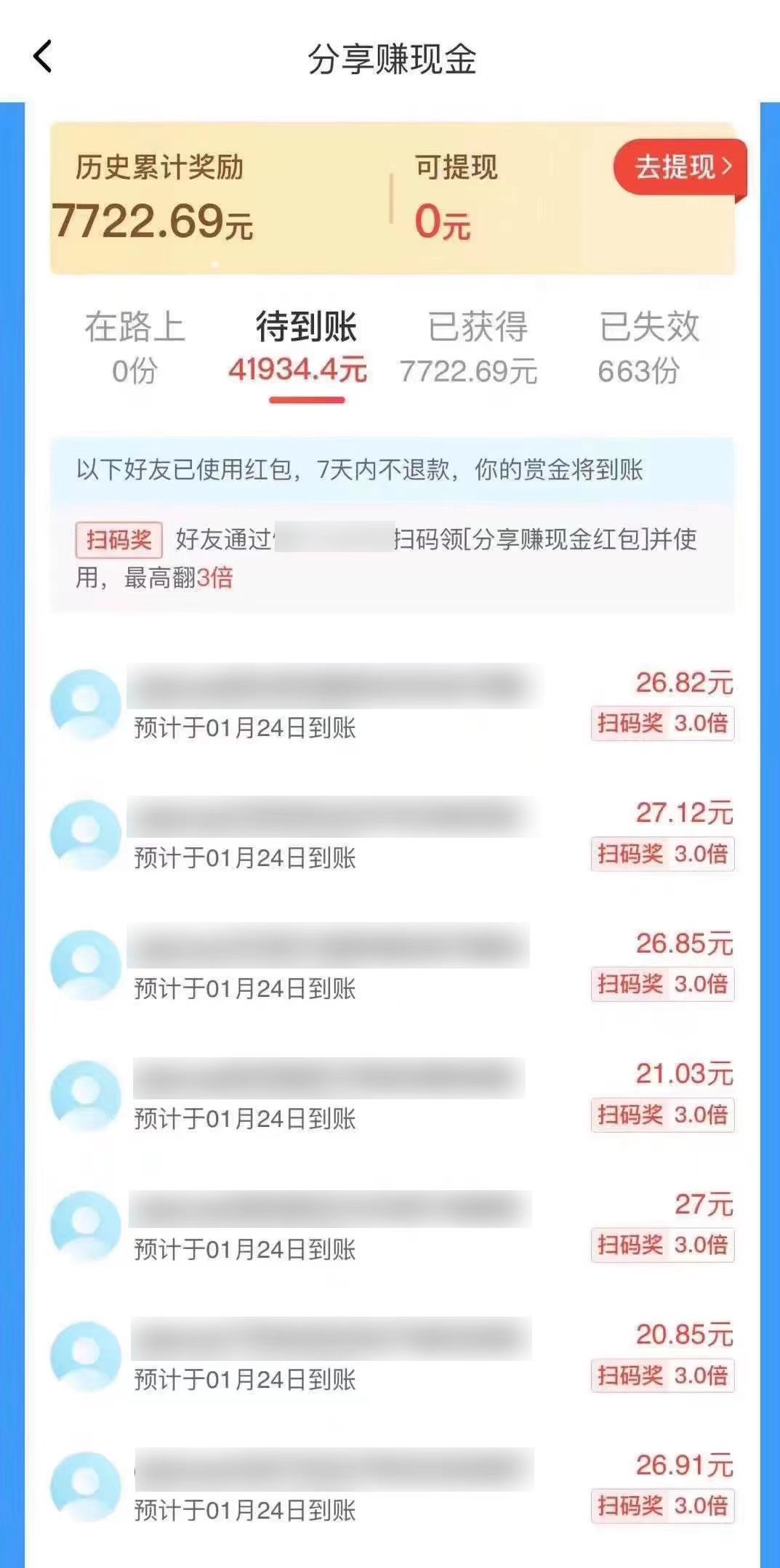The height and width of the screenshot is (1568, 780).
Task: Go back using the top-left arrow
Action: (44, 57)
